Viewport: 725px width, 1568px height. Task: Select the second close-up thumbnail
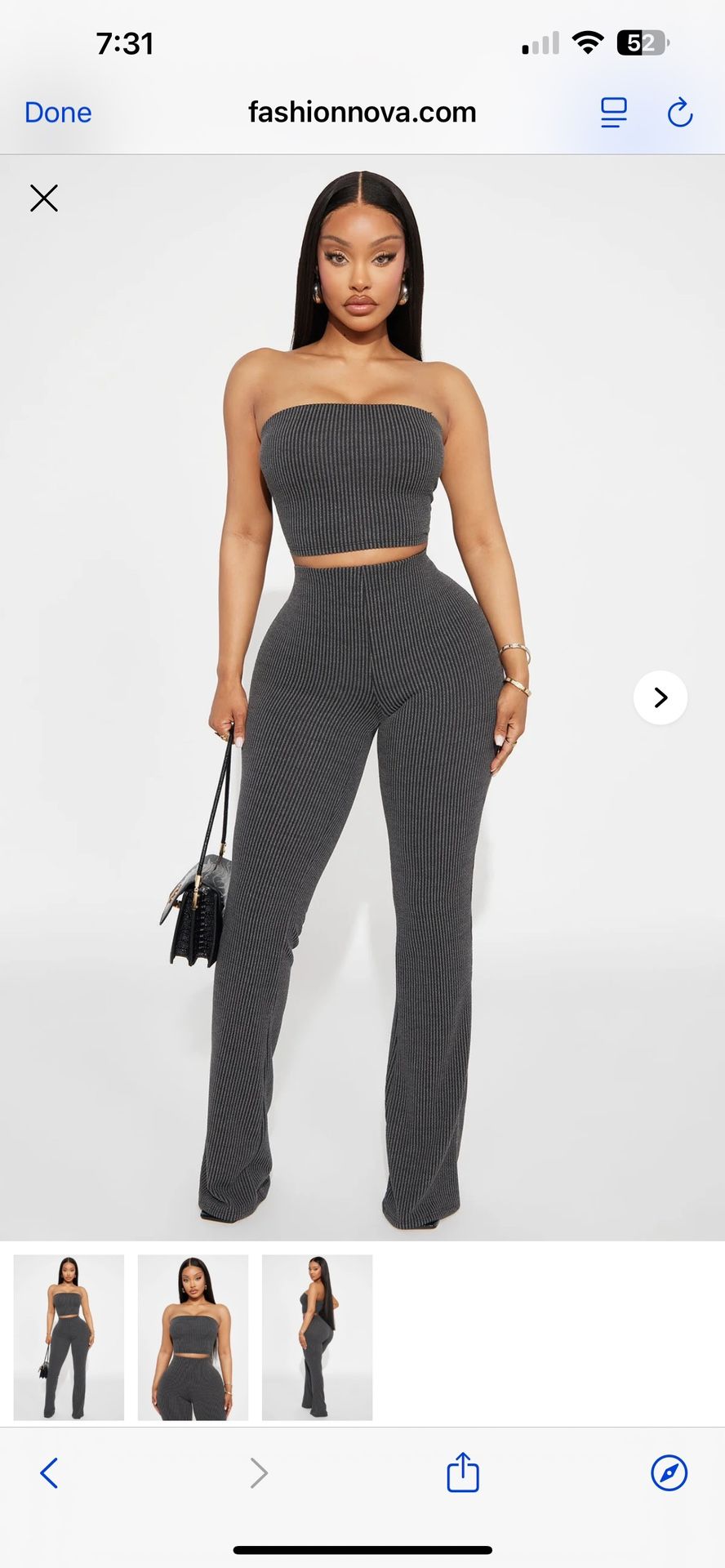(x=193, y=1338)
